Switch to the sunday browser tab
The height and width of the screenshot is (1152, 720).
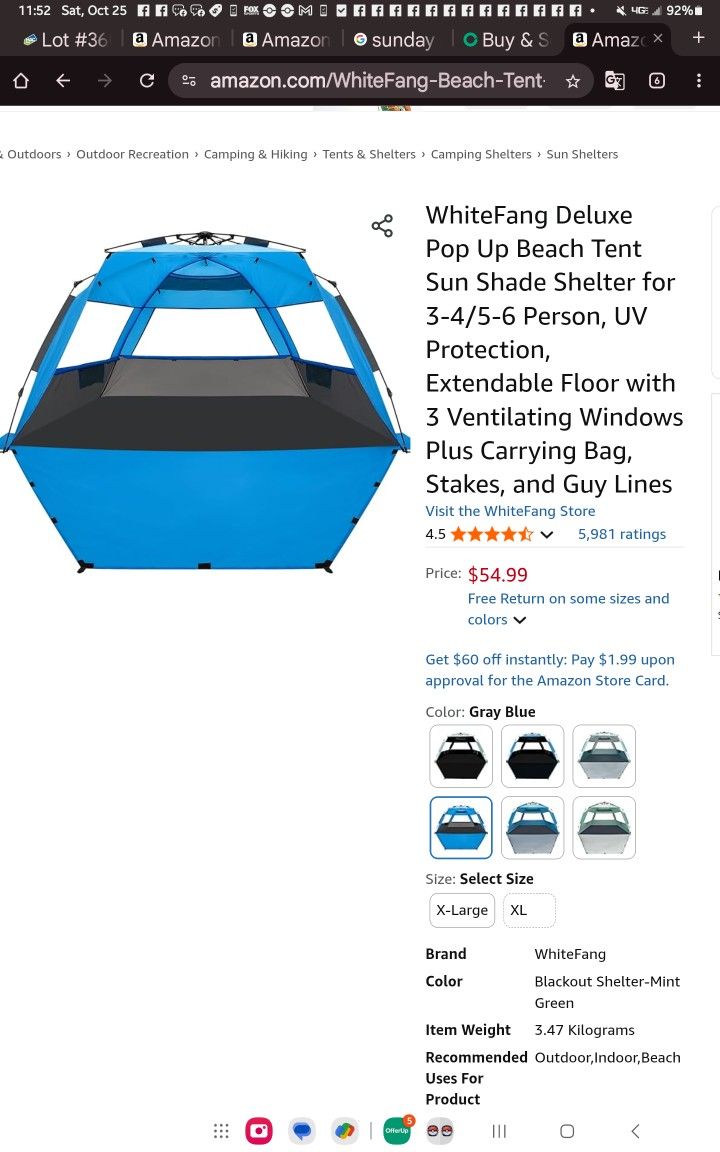[394, 38]
